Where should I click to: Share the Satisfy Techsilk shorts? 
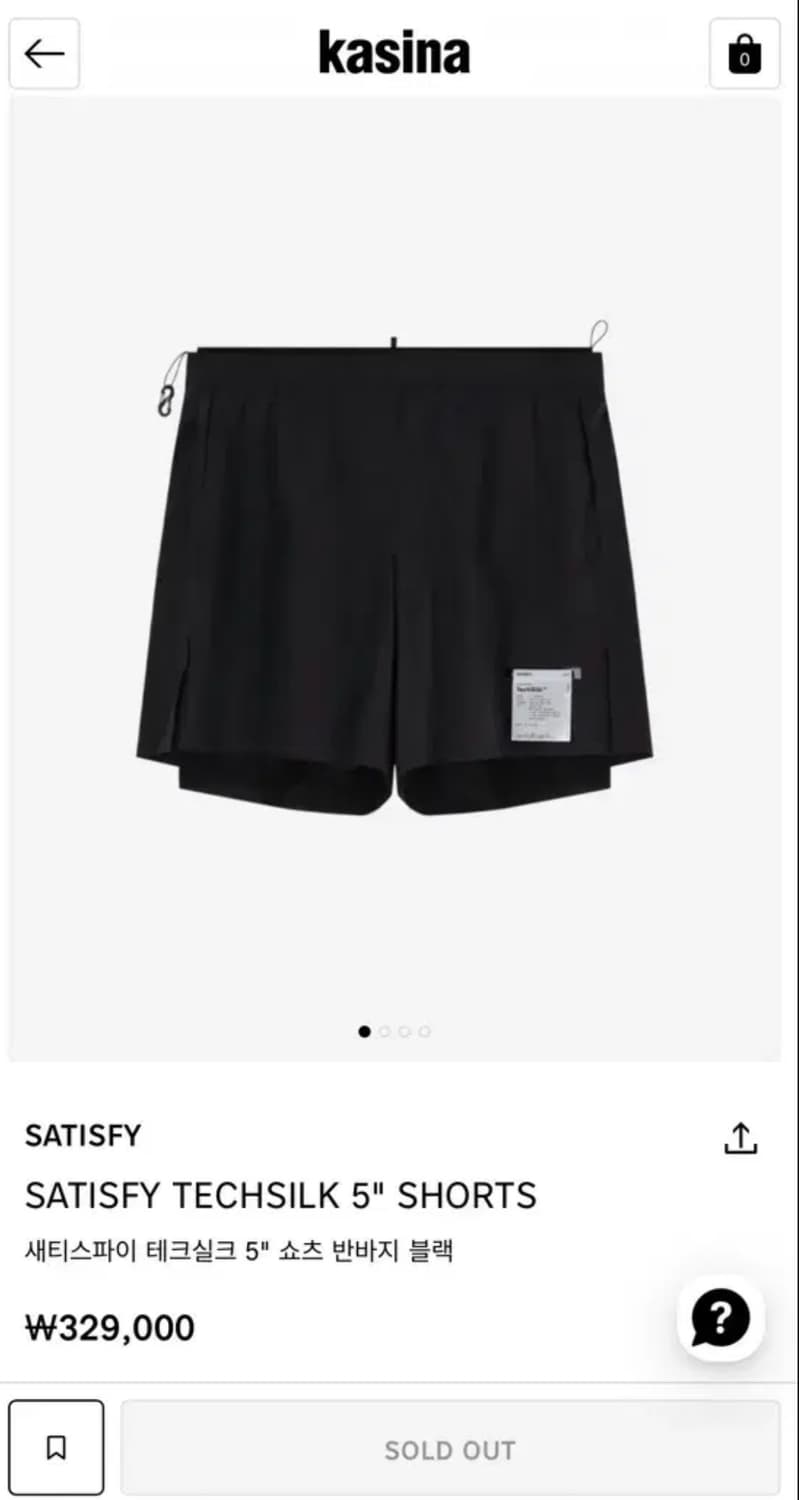click(x=740, y=1138)
